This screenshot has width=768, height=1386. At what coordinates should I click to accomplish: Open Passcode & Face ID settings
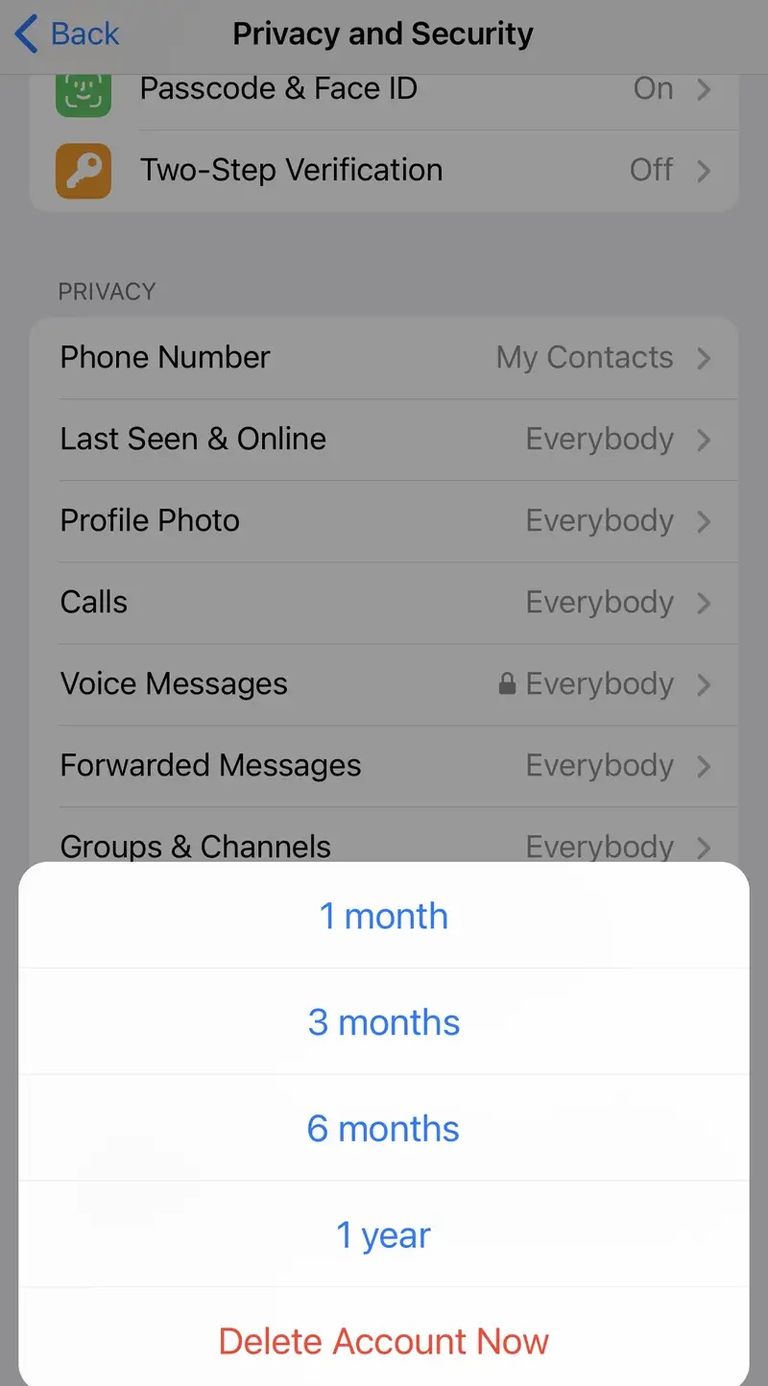pos(384,90)
